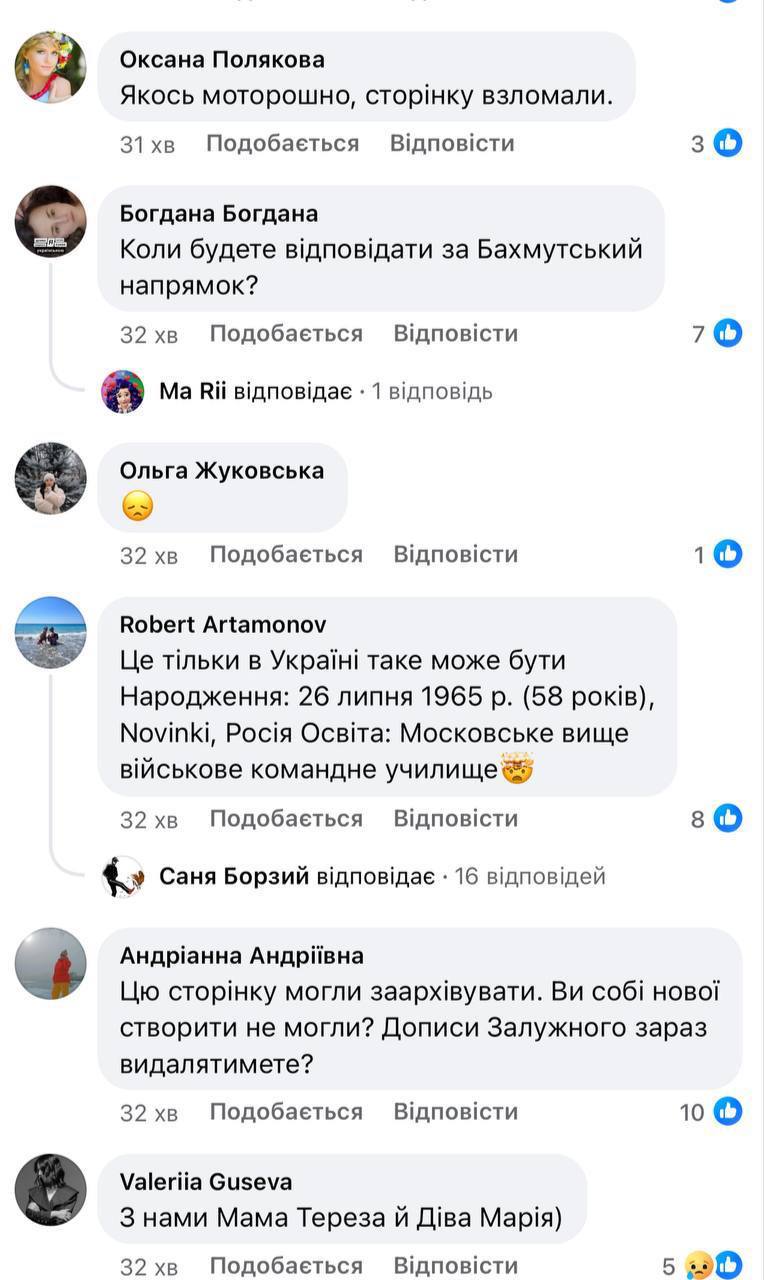The height and width of the screenshot is (1280, 764).
Task: Reply to Андріанна Андріївна's comment
Action: 456,1112
